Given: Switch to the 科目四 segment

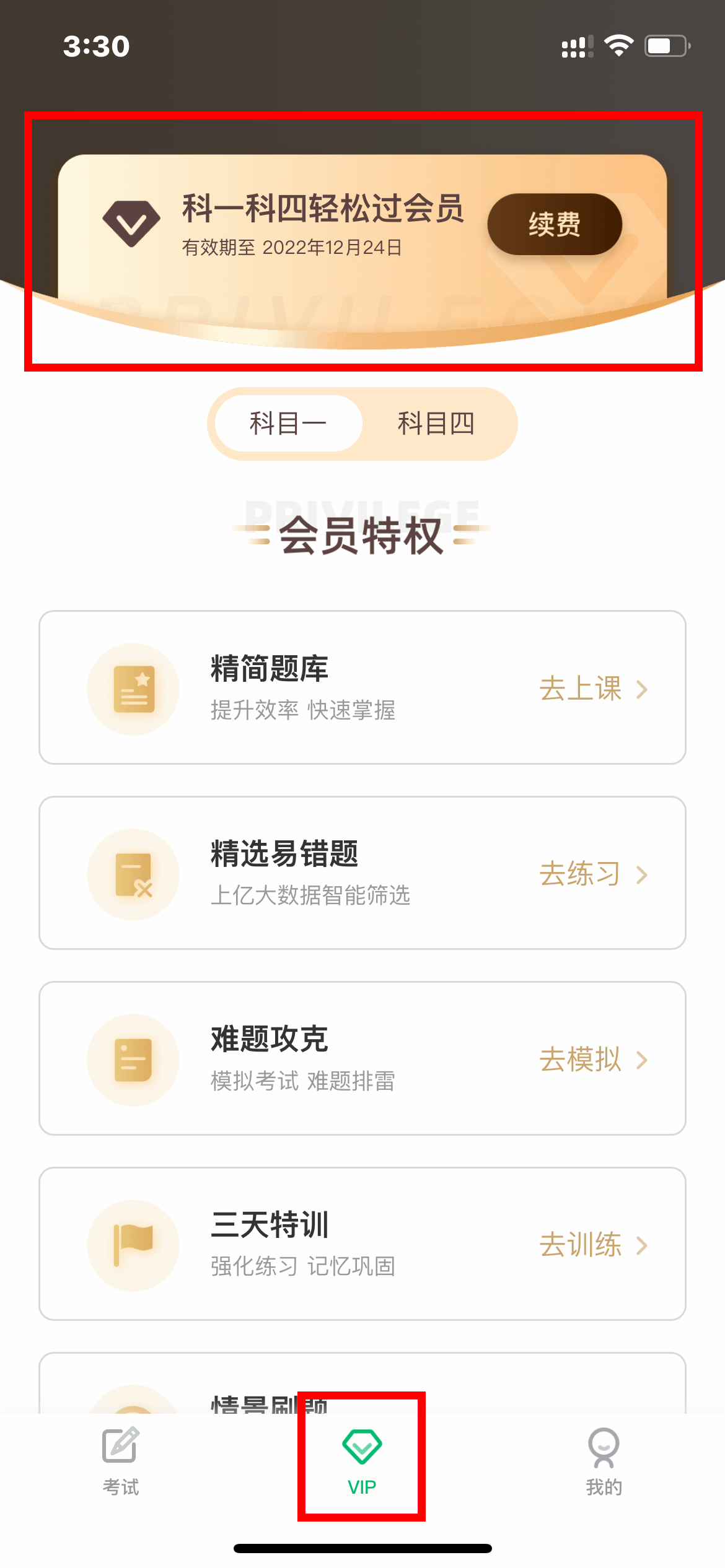Looking at the screenshot, I should (x=436, y=424).
